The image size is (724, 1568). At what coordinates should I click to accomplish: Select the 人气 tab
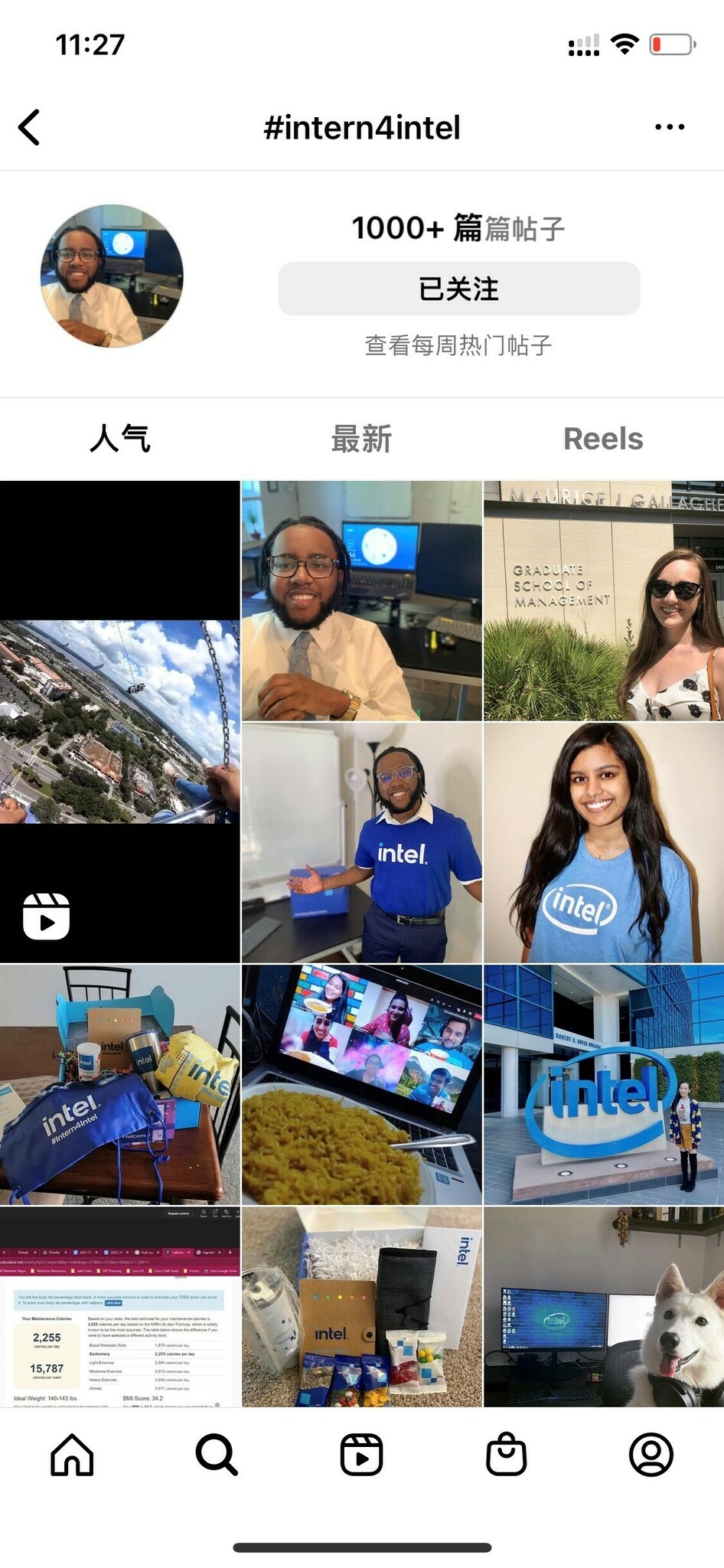coord(120,439)
